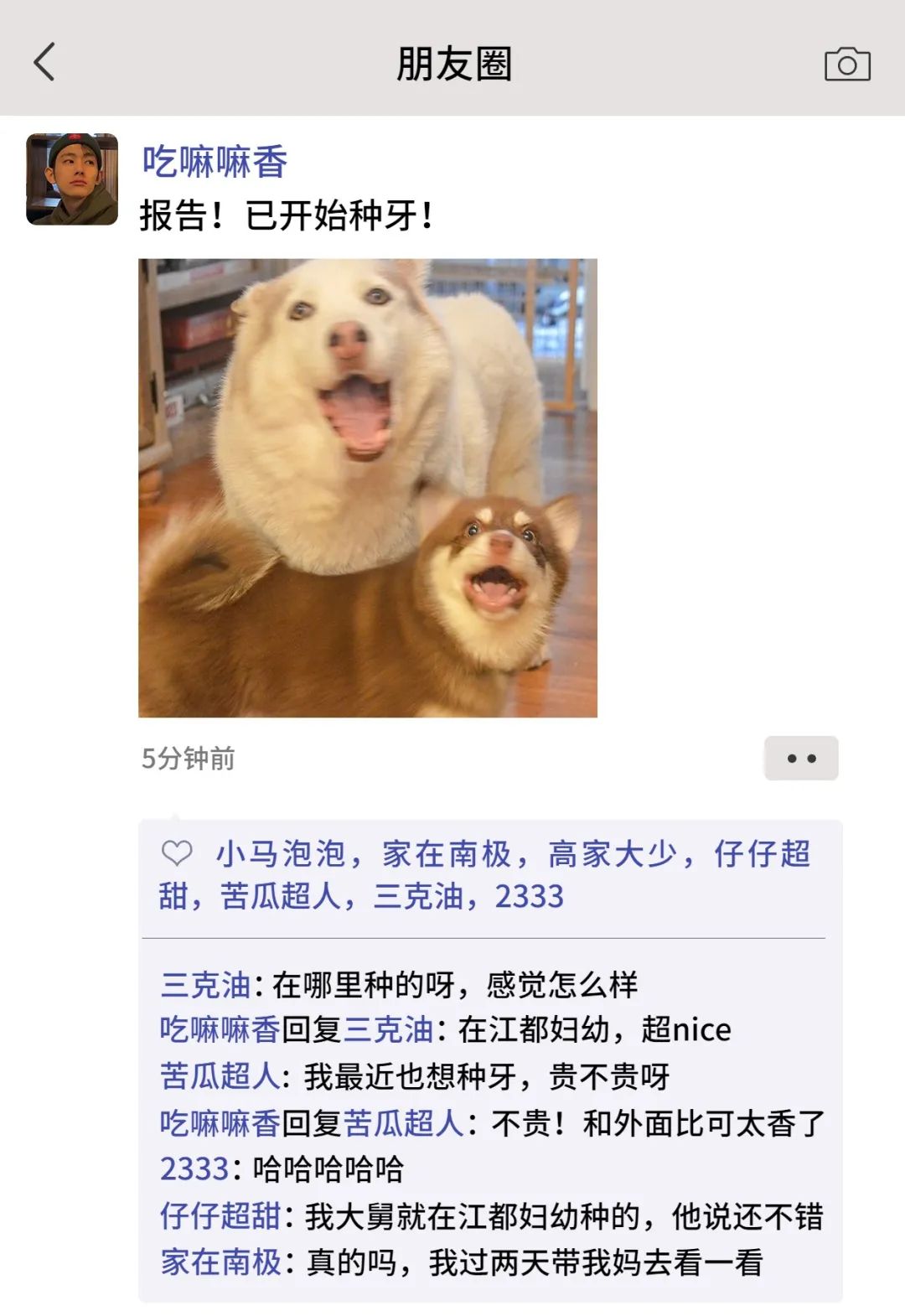905x1316 pixels.
Task: Reply to 2333's 哈哈哈哈哈 comment
Action: click(328, 1169)
